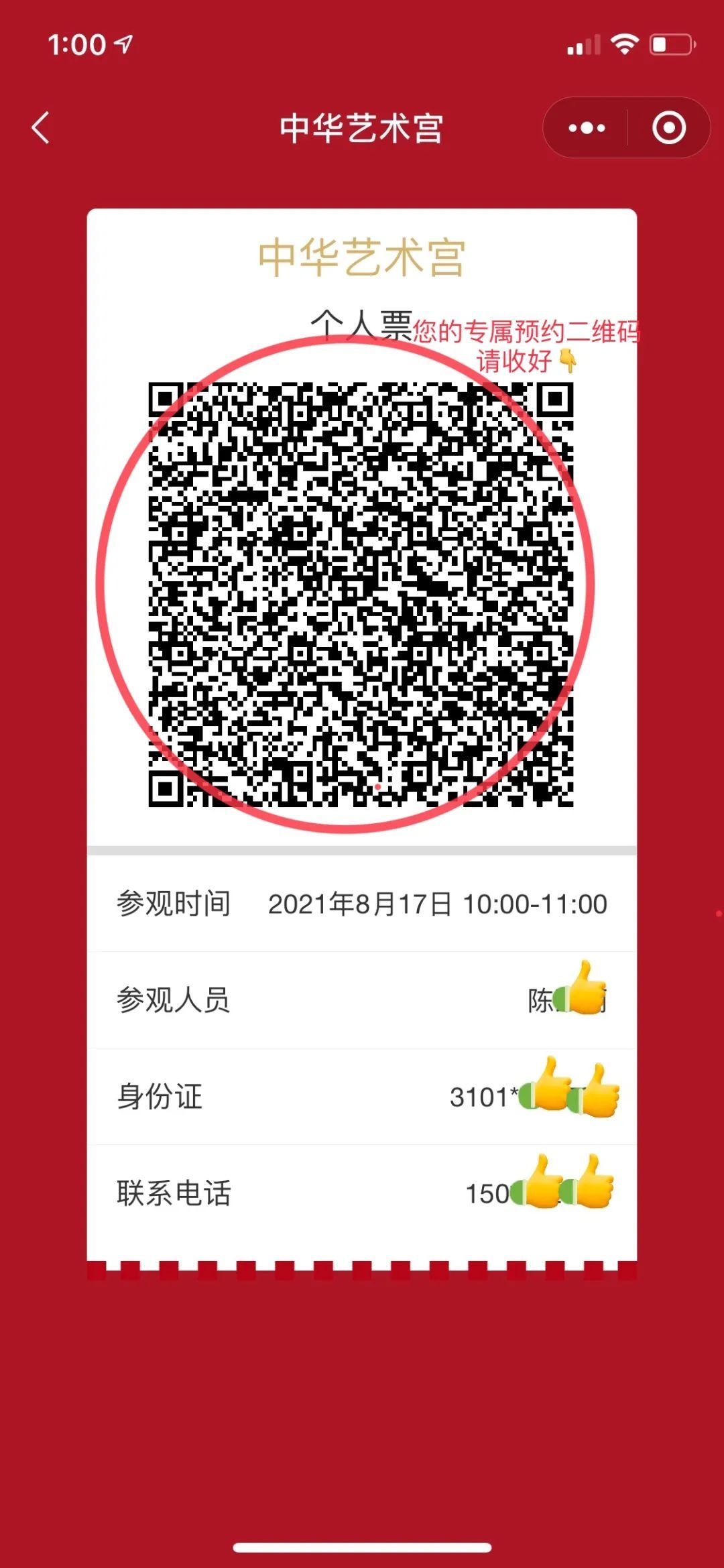
Task: Close the 中华艺术宫 mini program
Action: pos(669,127)
